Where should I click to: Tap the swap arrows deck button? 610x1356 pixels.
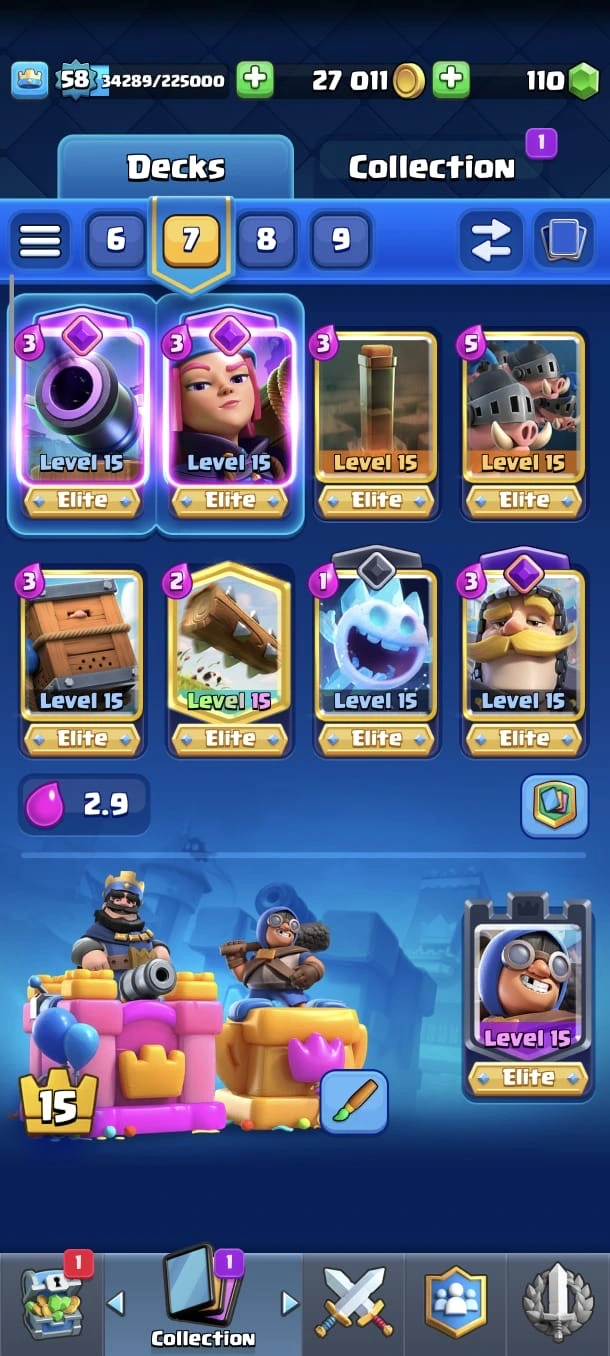click(490, 240)
